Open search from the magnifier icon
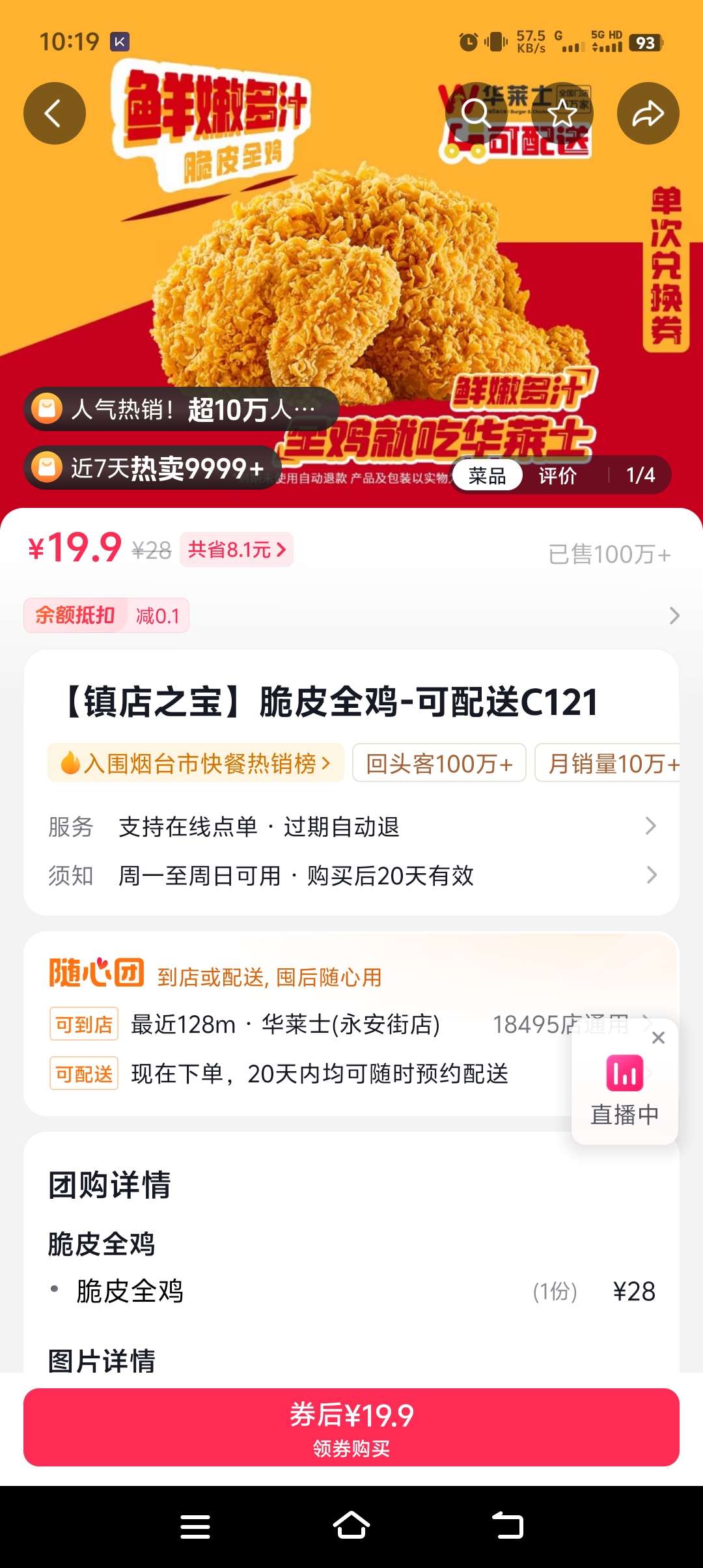This screenshot has width=703, height=1568. pos(476,113)
